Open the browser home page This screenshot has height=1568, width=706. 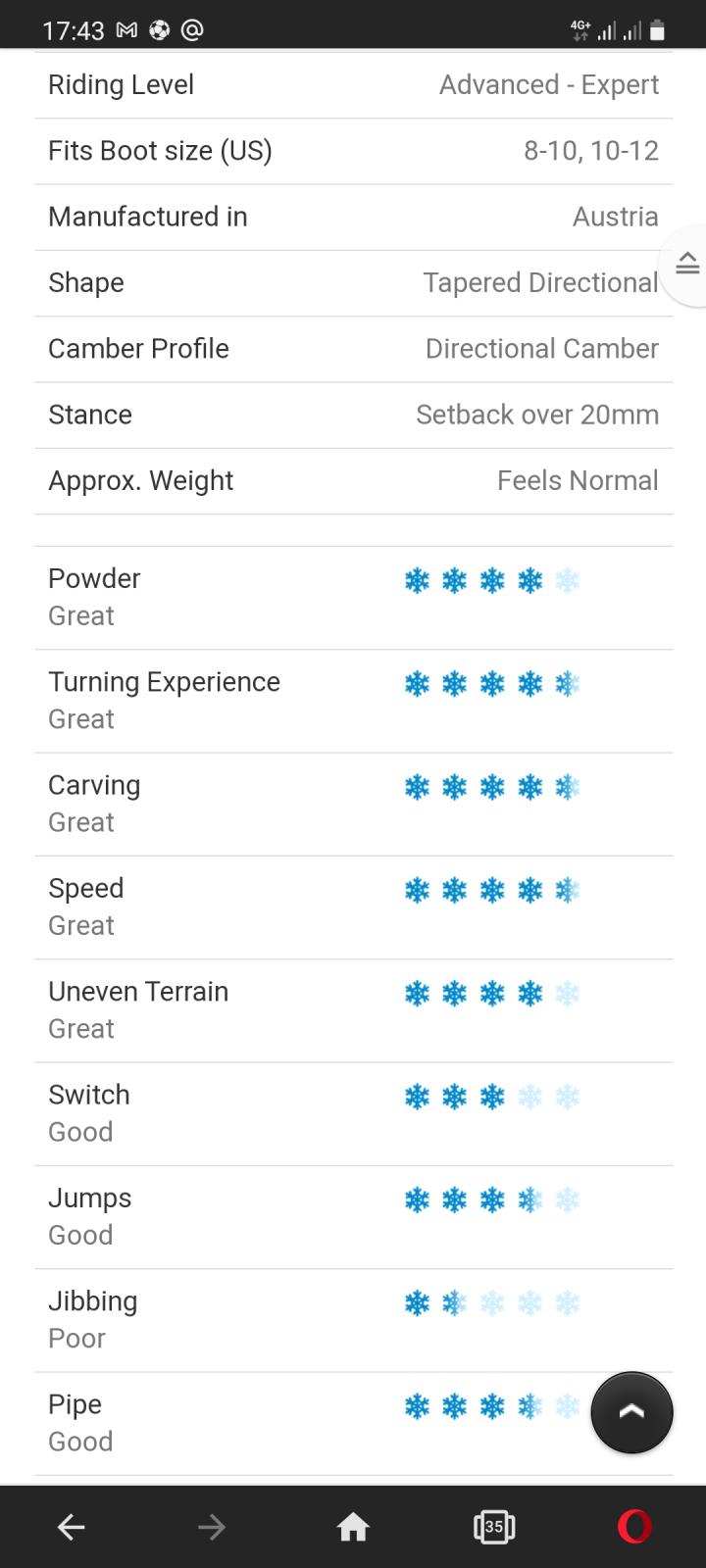[x=353, y=1526]
